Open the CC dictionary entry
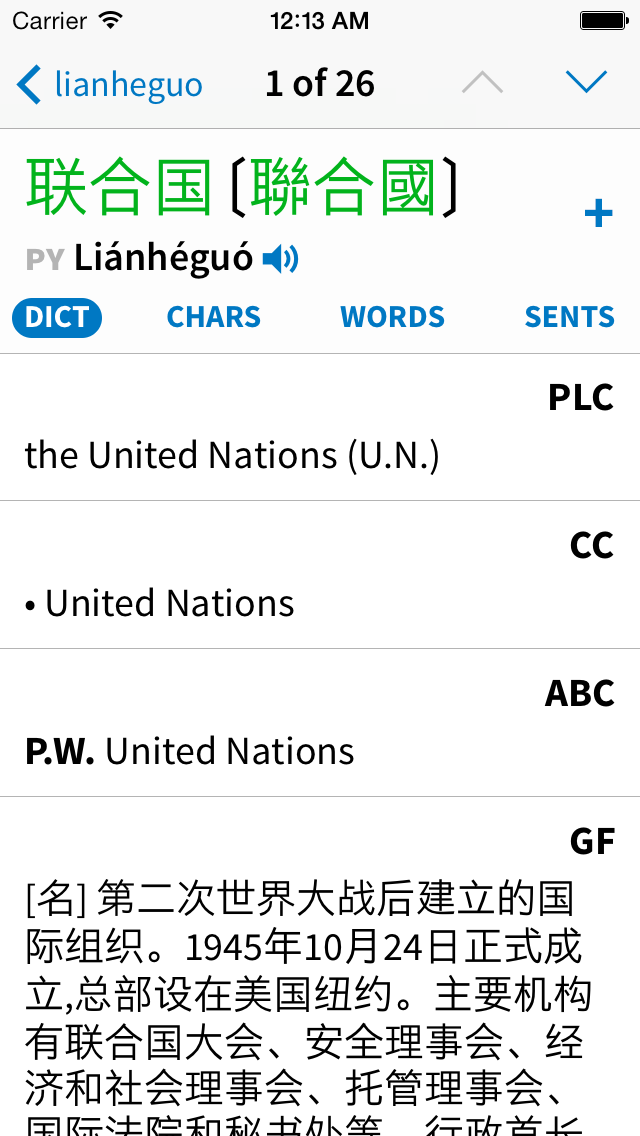Viewport: 640px width, 1136px height. click(320, 575)
